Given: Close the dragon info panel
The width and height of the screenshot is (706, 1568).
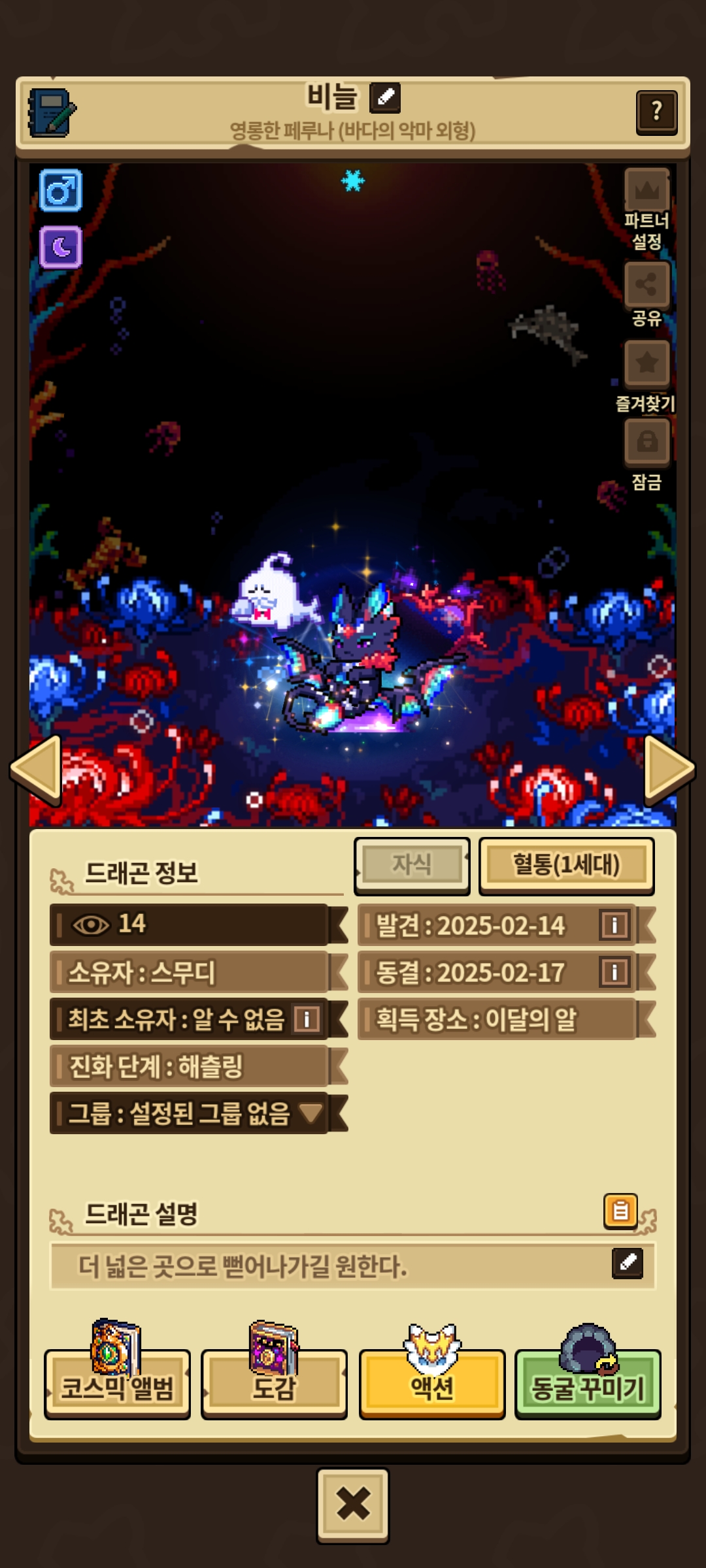Looking at the screenshot, I should pos(353,1505).
